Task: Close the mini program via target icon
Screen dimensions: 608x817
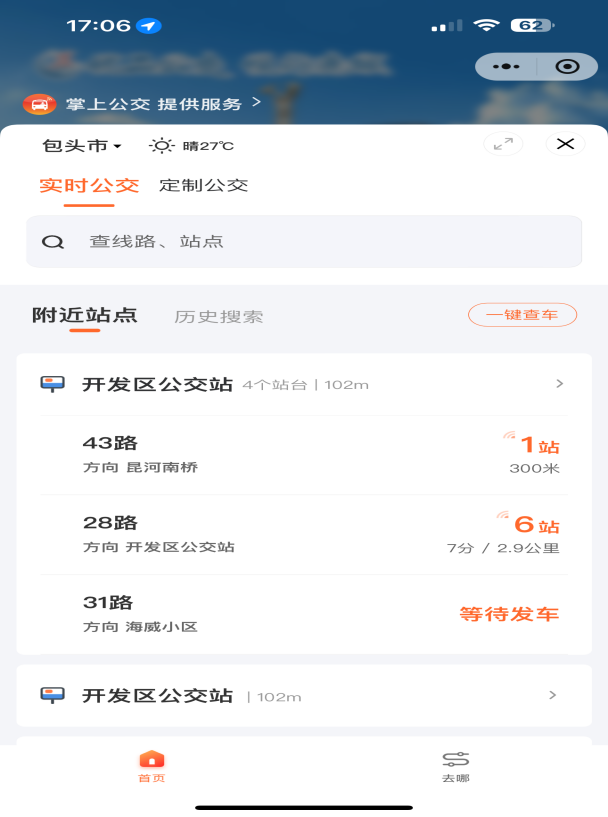Action: 568,66
